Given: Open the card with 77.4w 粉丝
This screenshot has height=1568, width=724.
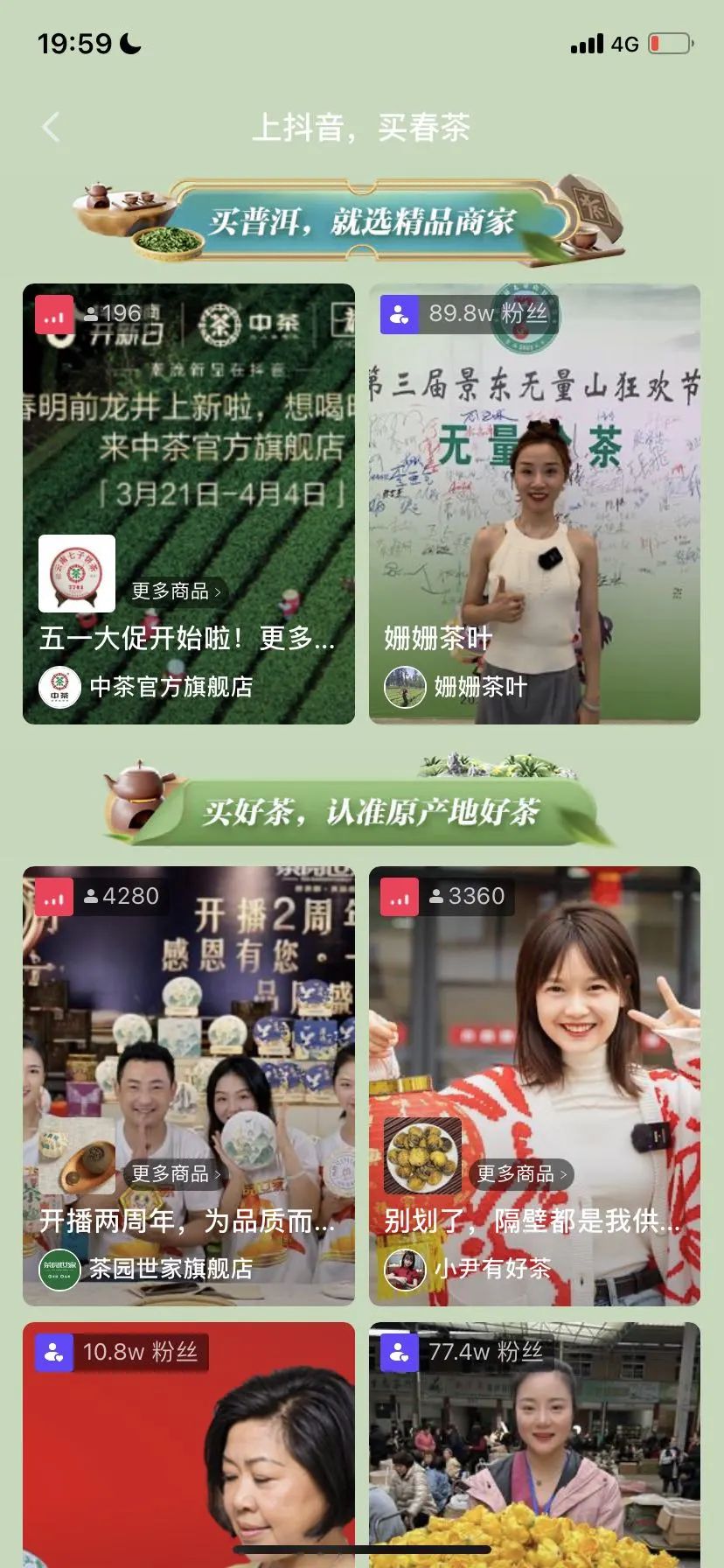Looking at the screenshot, I should (x=533, y=1452).
